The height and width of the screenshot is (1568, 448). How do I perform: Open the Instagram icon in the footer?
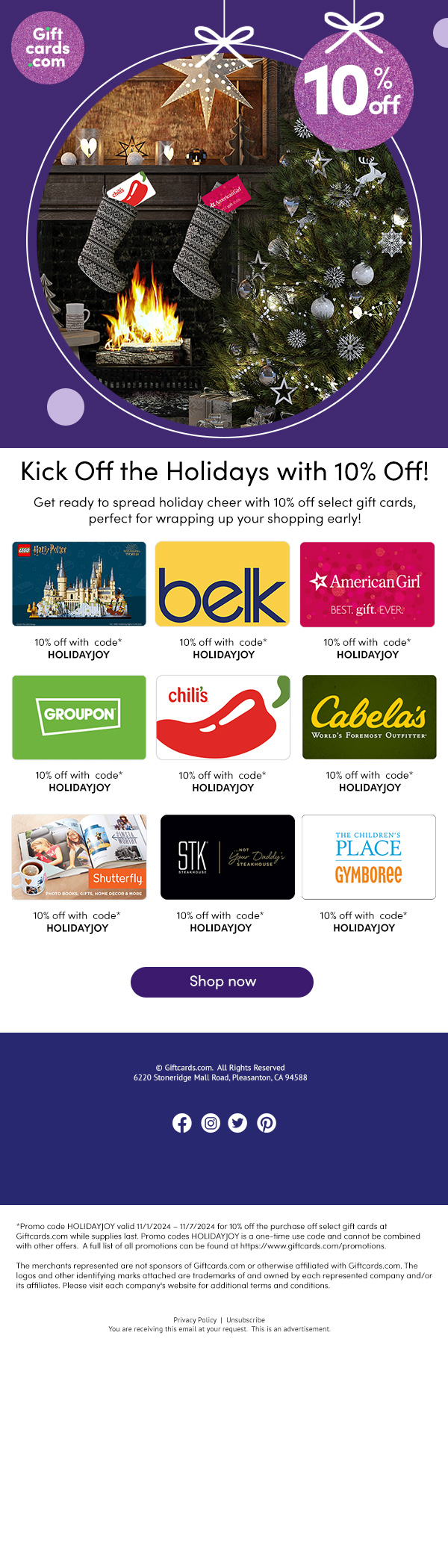pyautogui.click(x=211, y=1123)
